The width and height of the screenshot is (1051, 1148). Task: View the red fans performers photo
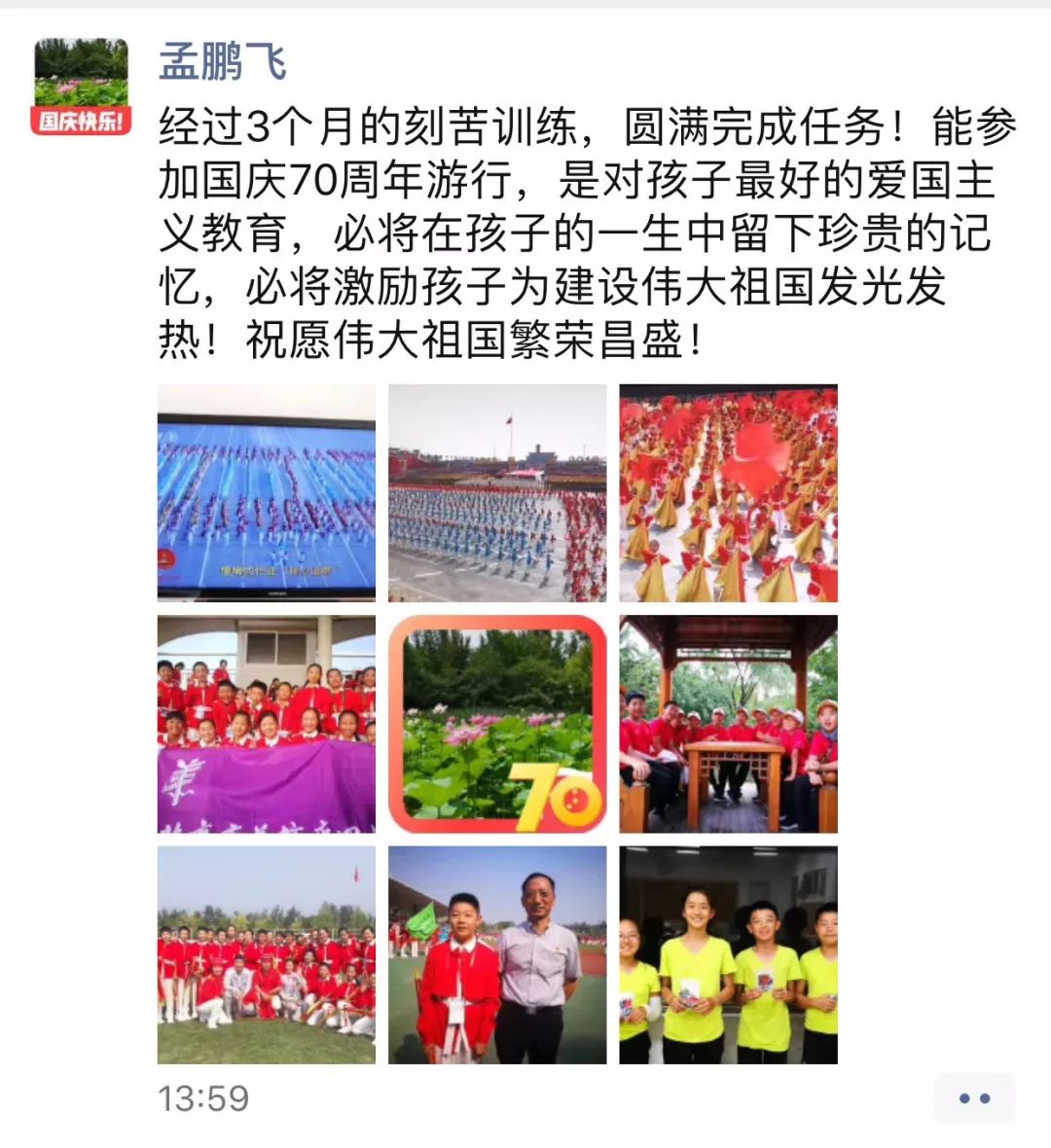tap(728, 492)
